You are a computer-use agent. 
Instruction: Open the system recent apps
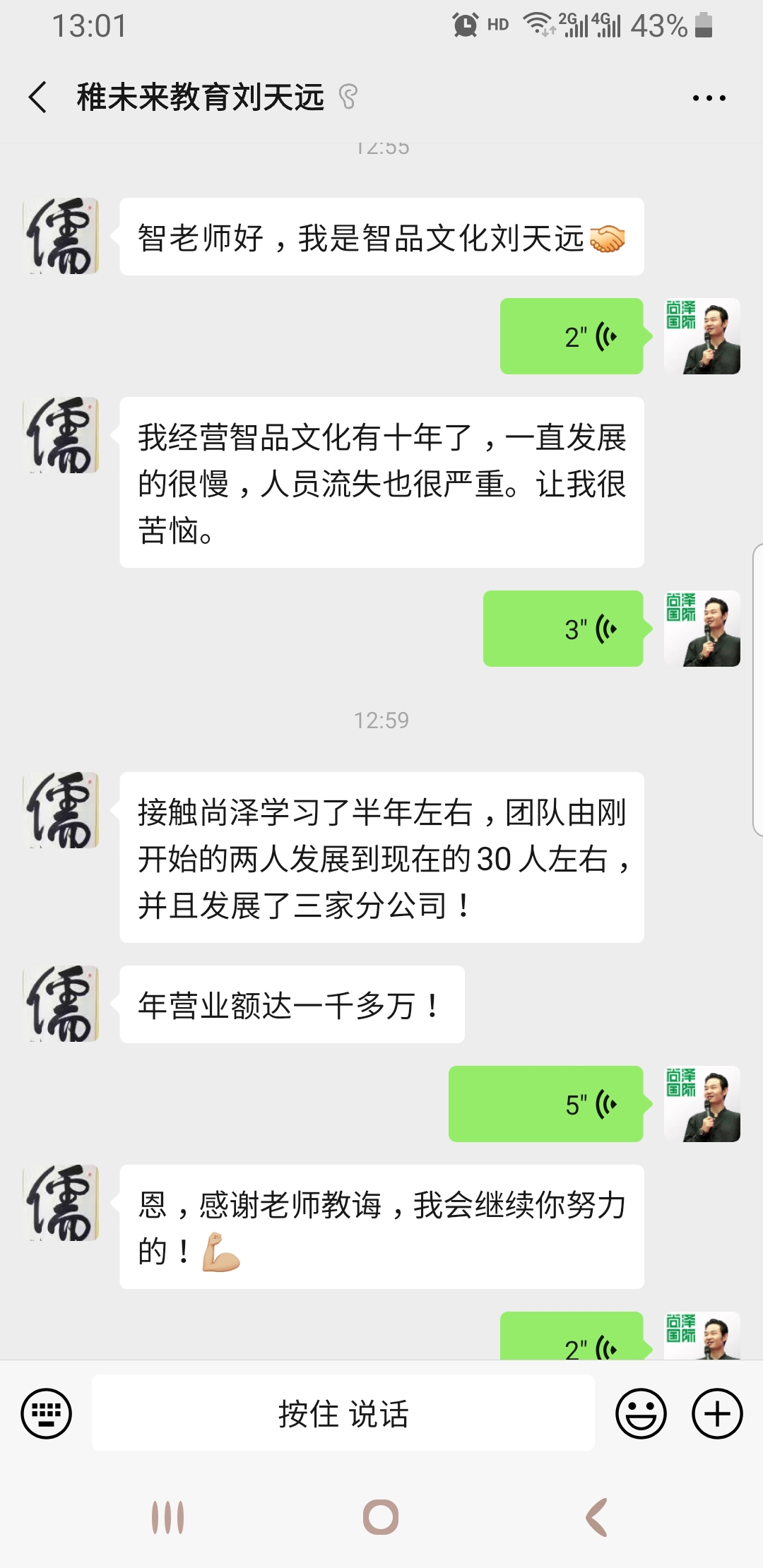point(168,1517)
